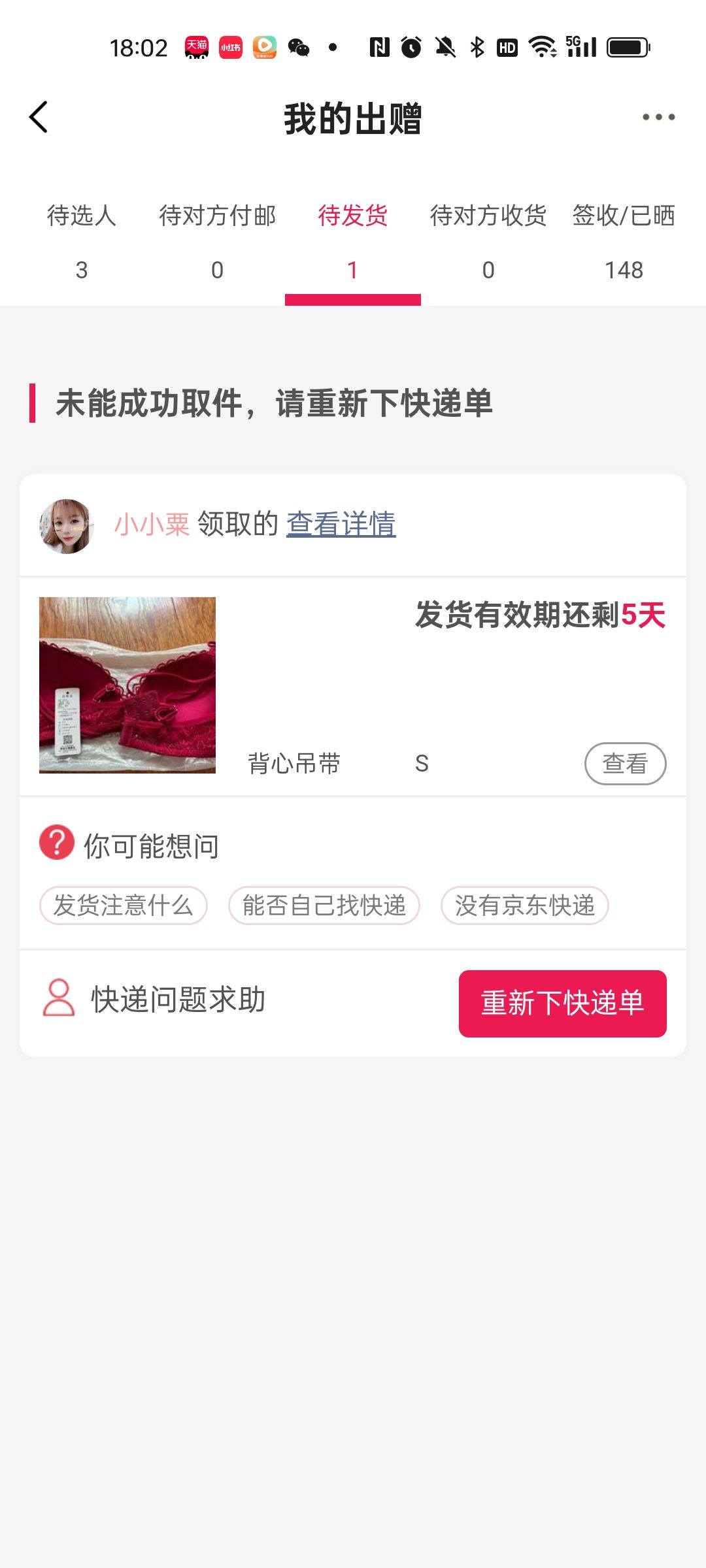
Task: Select the 能否自己找快递 question chip
Action: 324,906
